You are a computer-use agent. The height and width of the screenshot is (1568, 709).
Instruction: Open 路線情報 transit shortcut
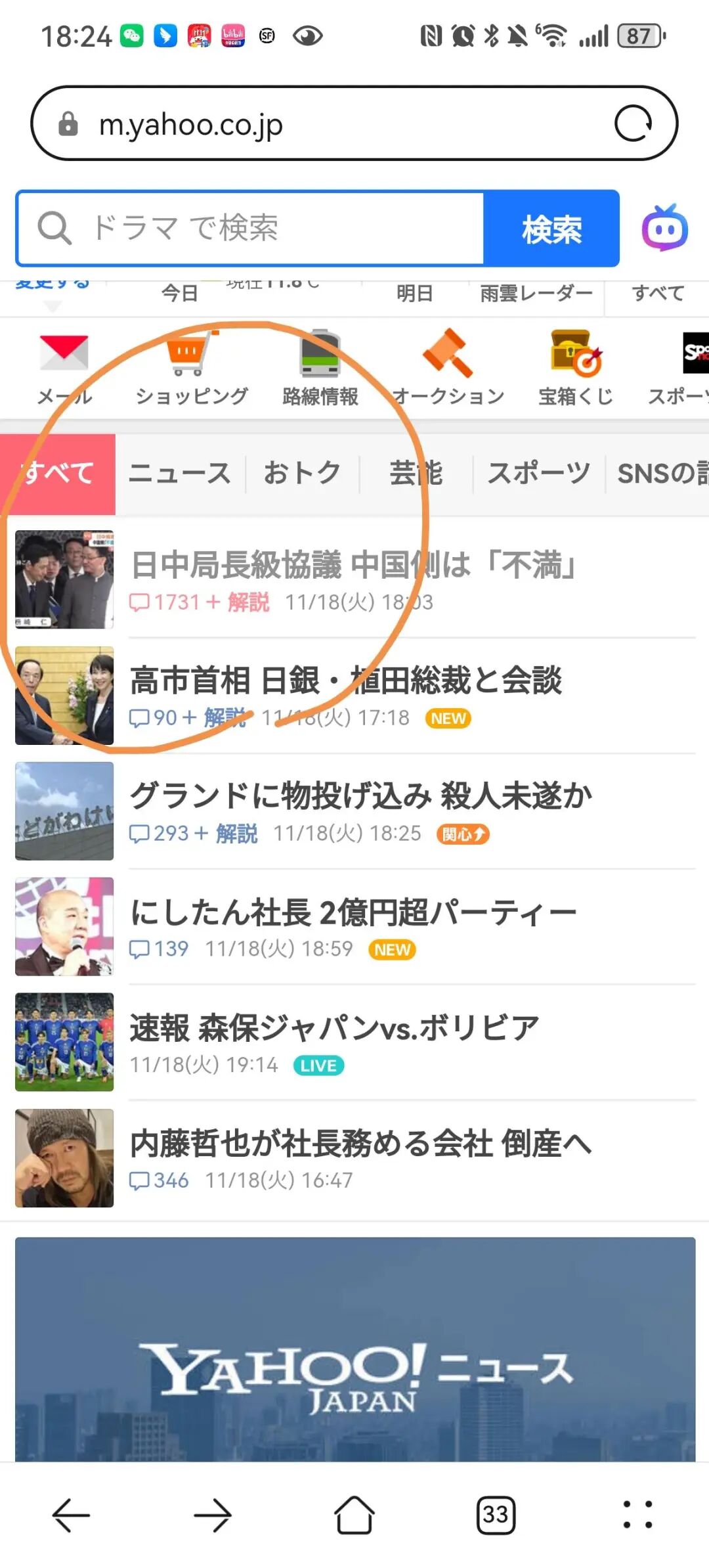pyautogui.click(x=320, y=368)
